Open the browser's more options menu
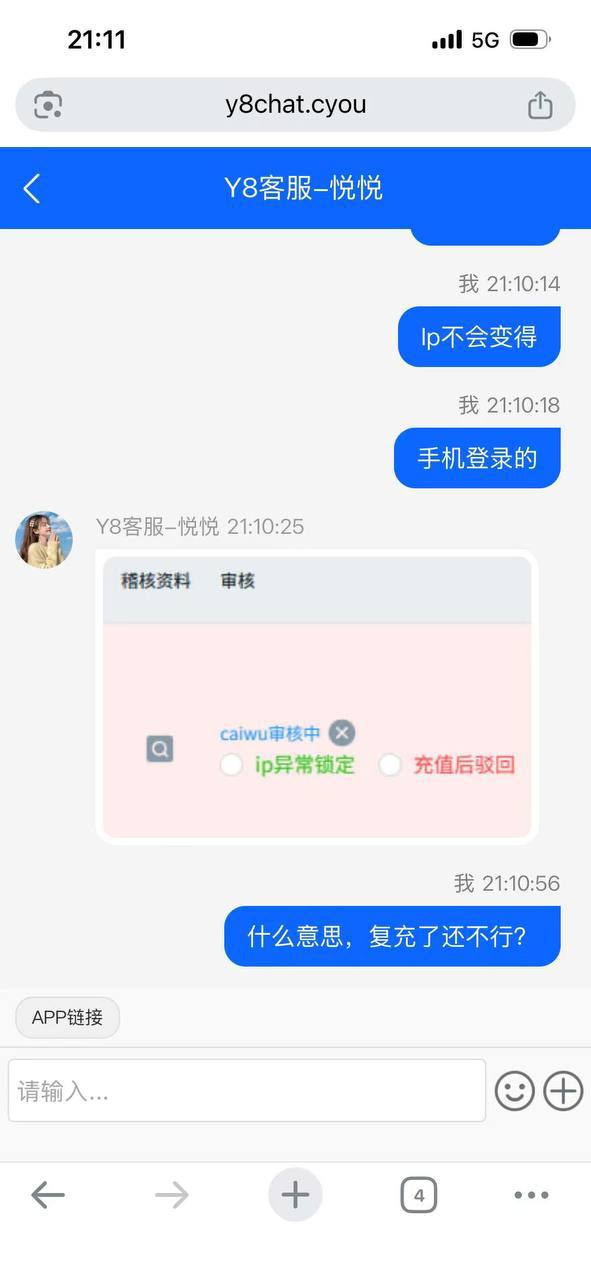The height and width of the screenshot is (1280, 591). [531, 1194]
